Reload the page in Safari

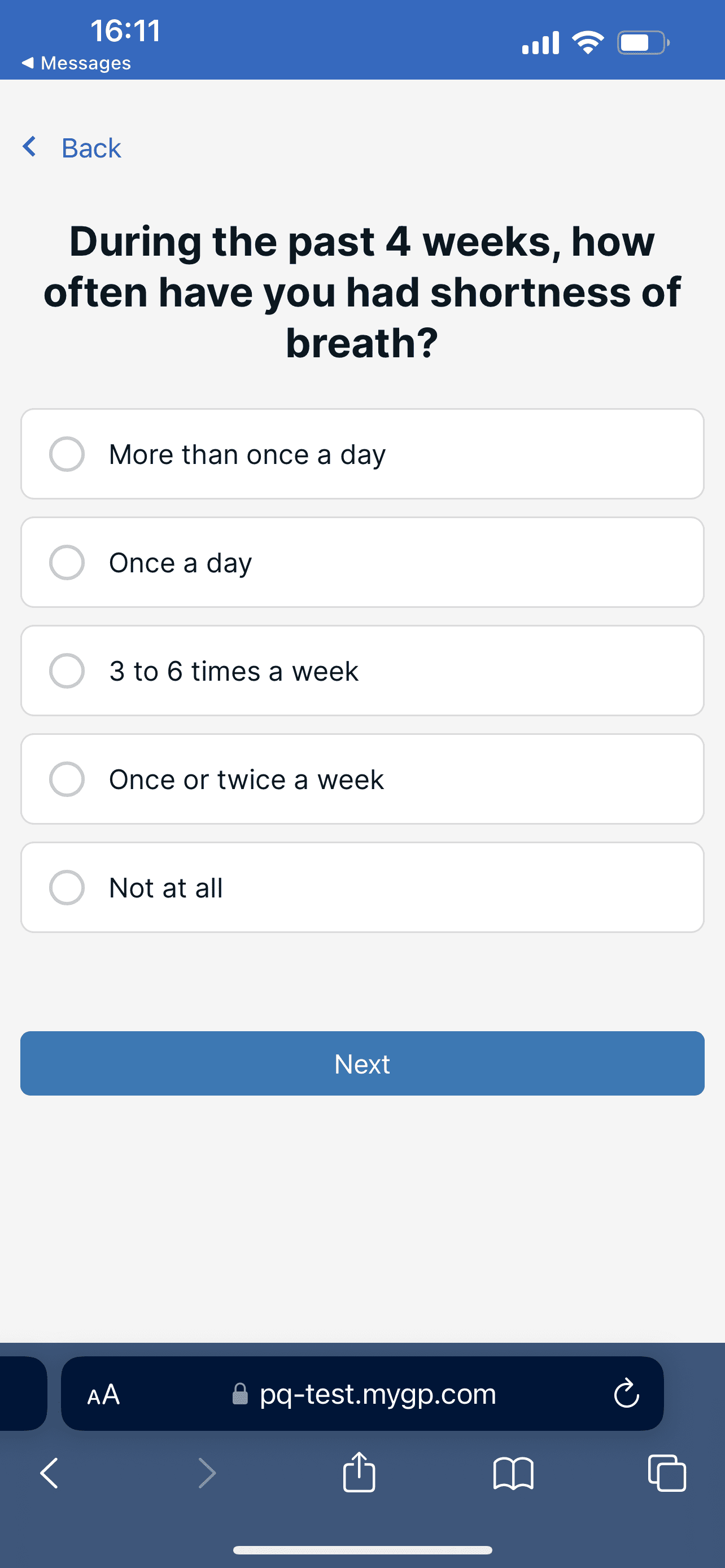(626, 1393)
